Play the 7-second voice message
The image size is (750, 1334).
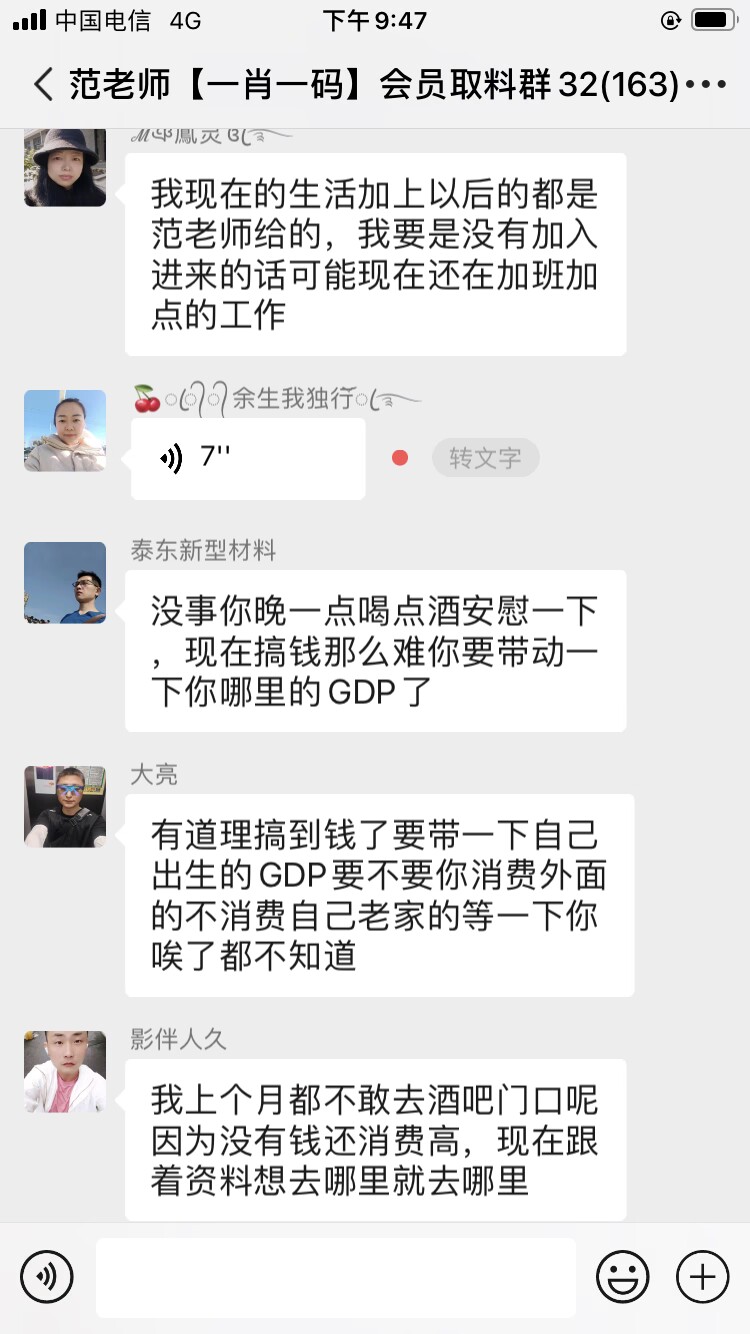point(247,458)
